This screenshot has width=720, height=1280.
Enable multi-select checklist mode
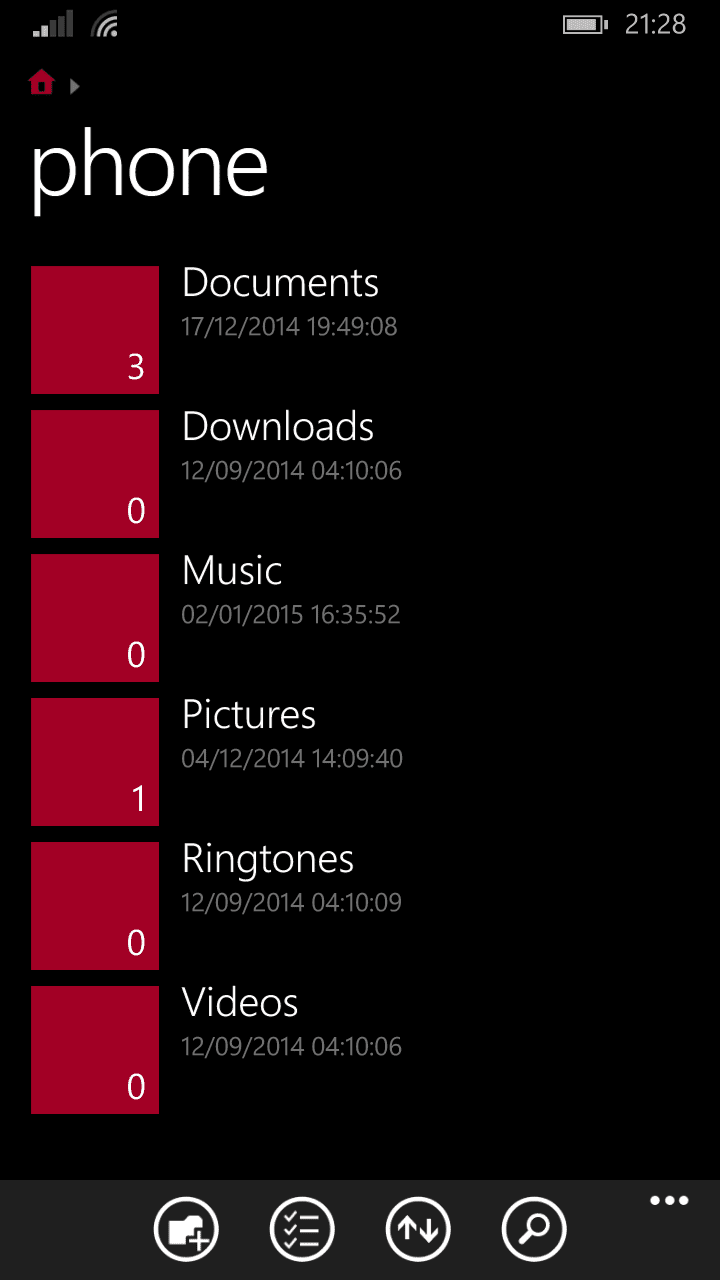tap(302, 1229)
